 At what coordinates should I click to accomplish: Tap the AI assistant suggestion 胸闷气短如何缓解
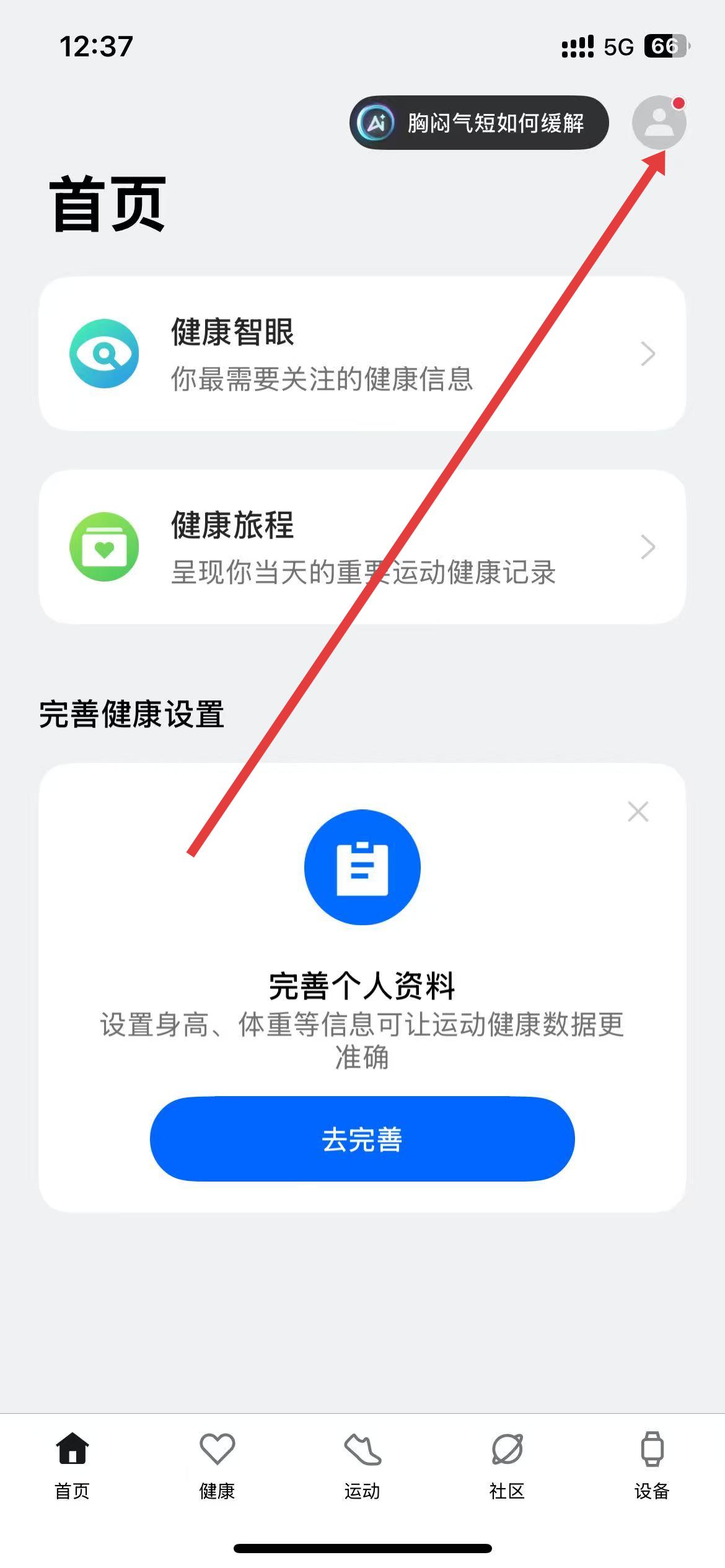pos(479,123)
